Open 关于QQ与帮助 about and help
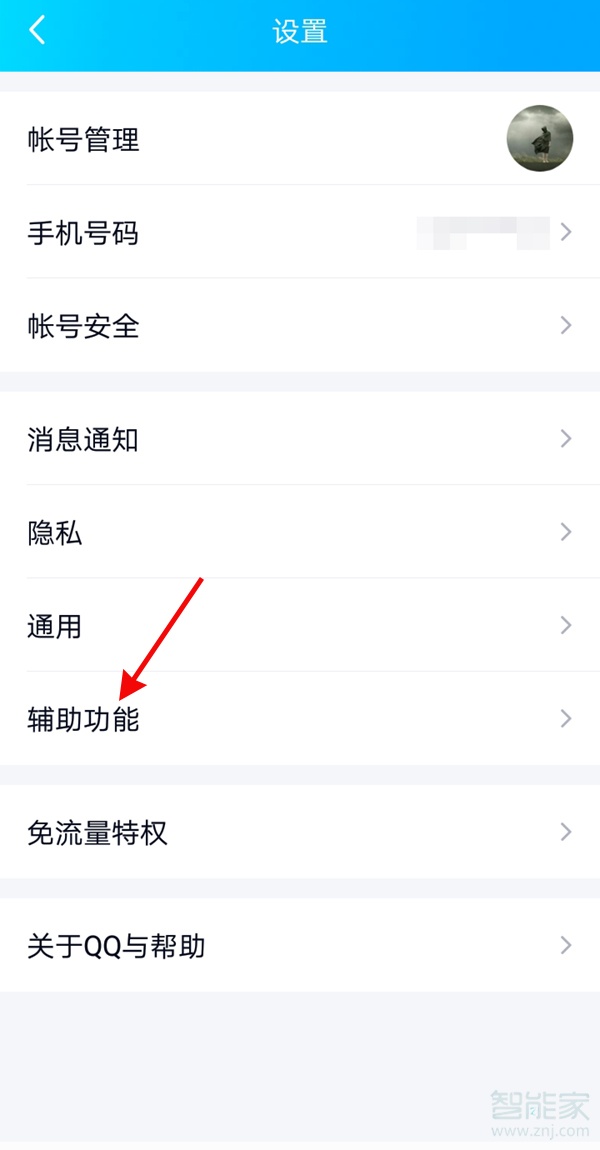Image resolution: width=600 pixels, height=1150 pixels. click(300, 945)
